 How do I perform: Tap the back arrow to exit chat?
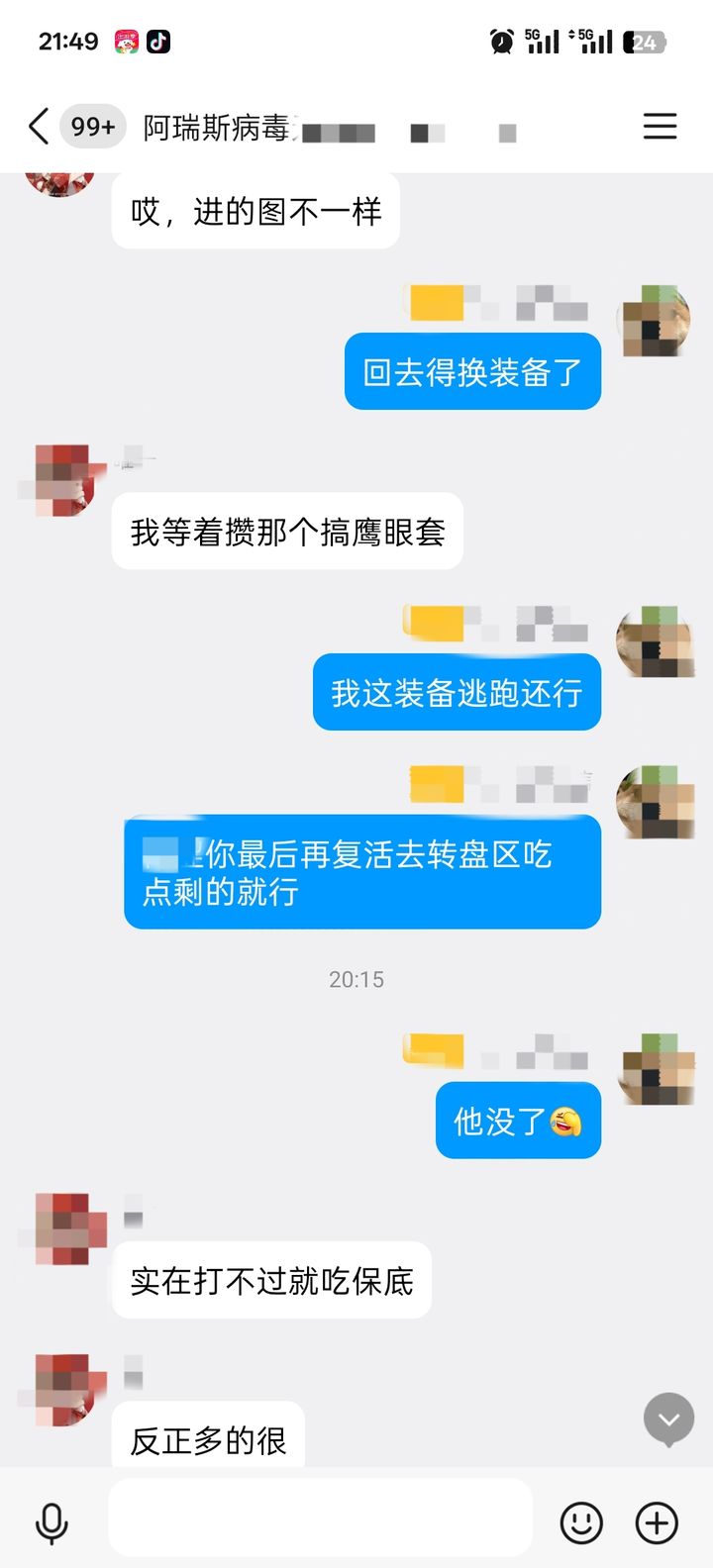(x=38, y=127)
